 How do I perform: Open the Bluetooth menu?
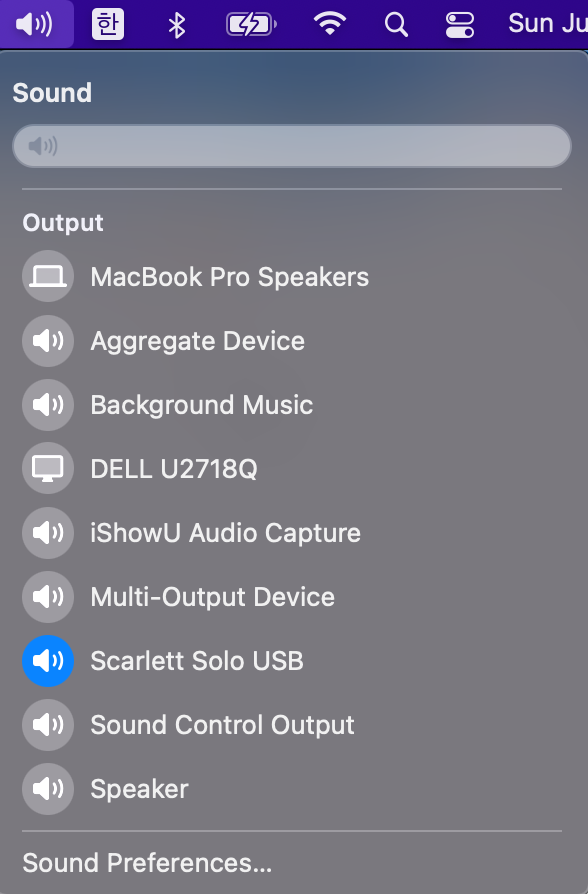(177, 25)
